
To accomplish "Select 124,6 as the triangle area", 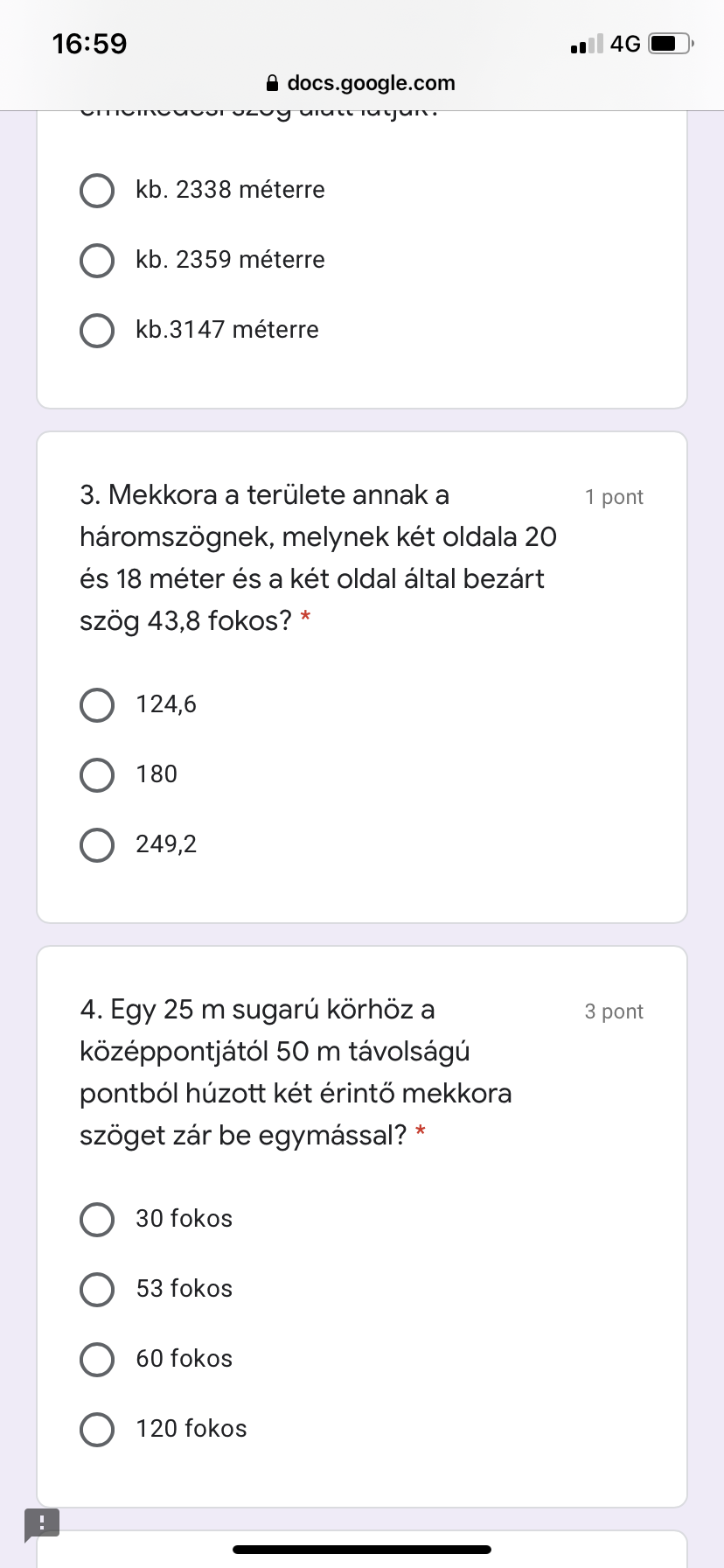I will [97, 705].
